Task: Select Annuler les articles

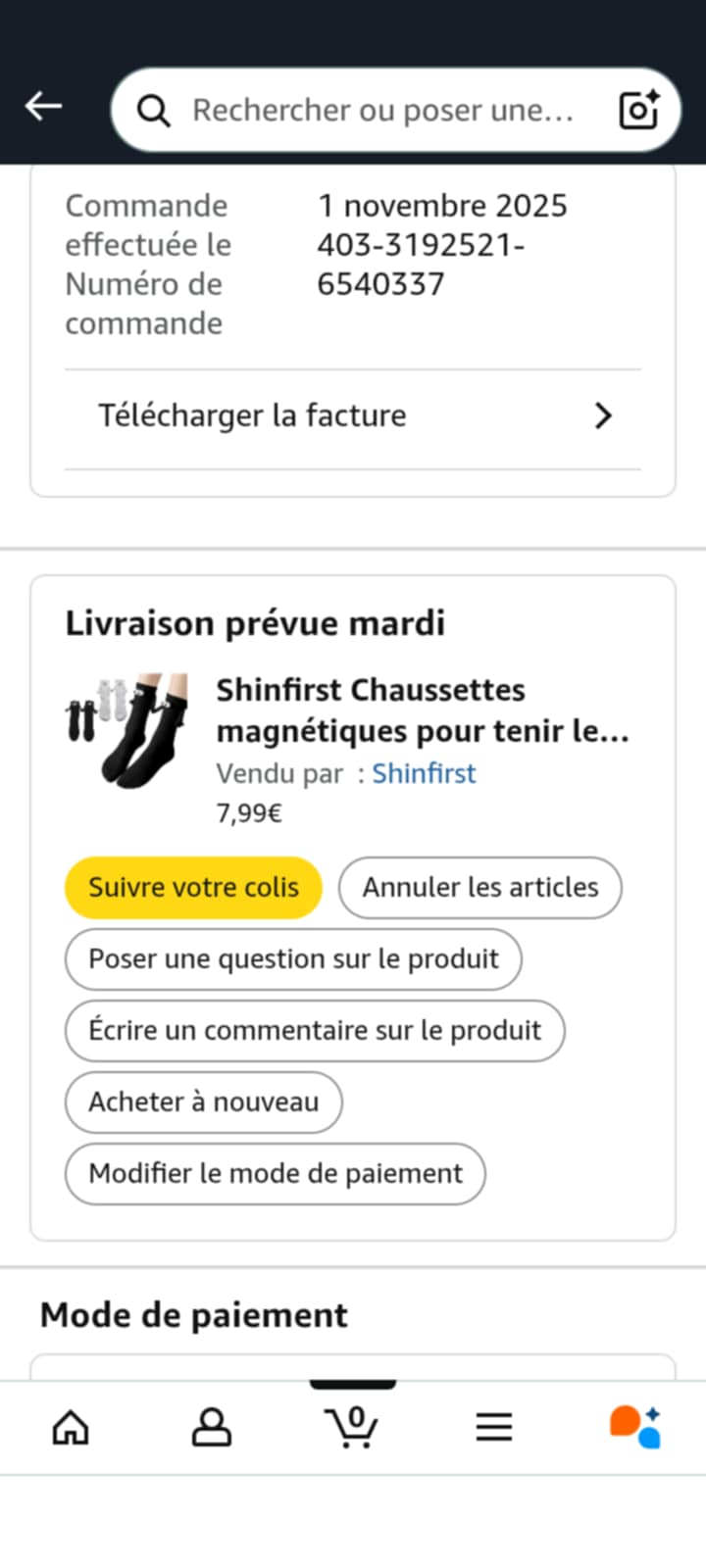Action: coord(479,888)
